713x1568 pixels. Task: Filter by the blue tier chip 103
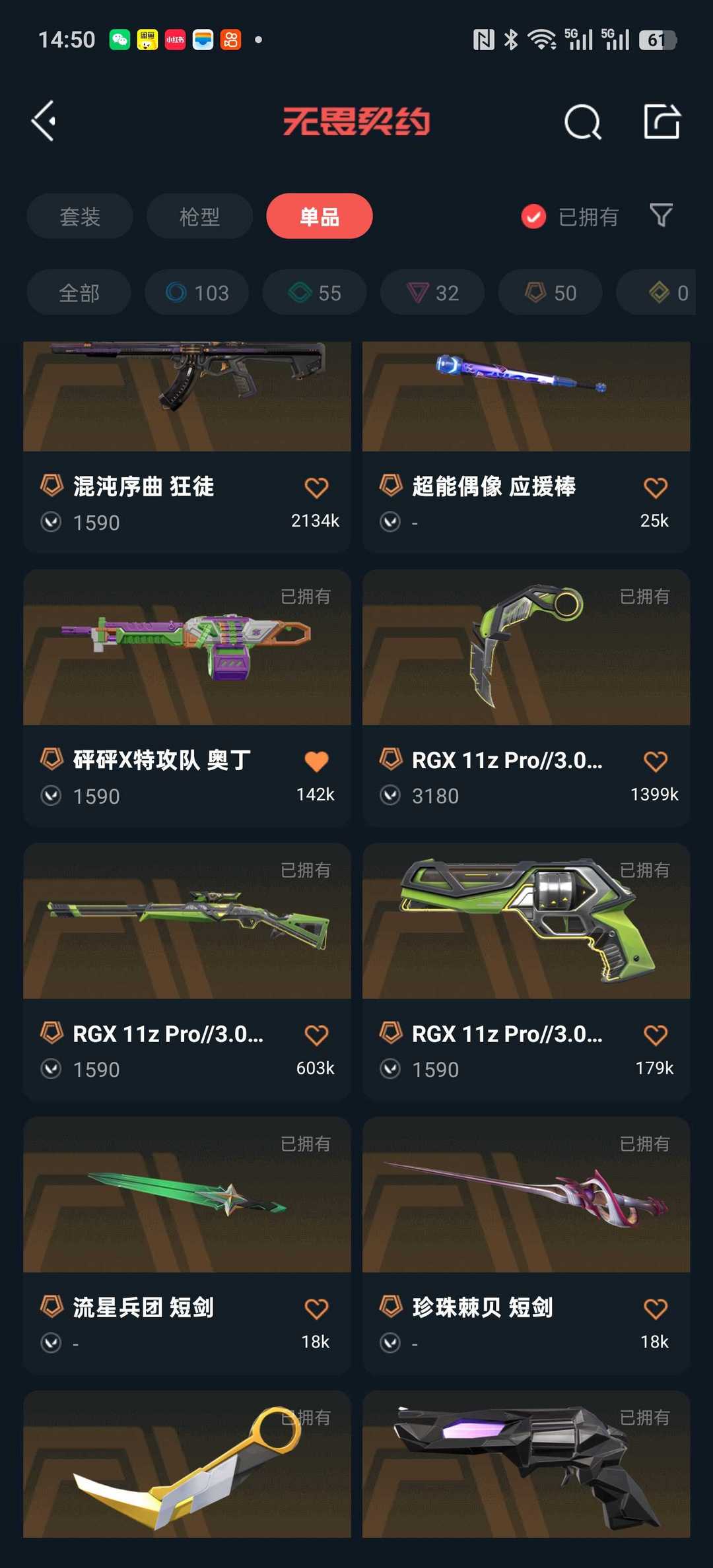coord(197,292)
